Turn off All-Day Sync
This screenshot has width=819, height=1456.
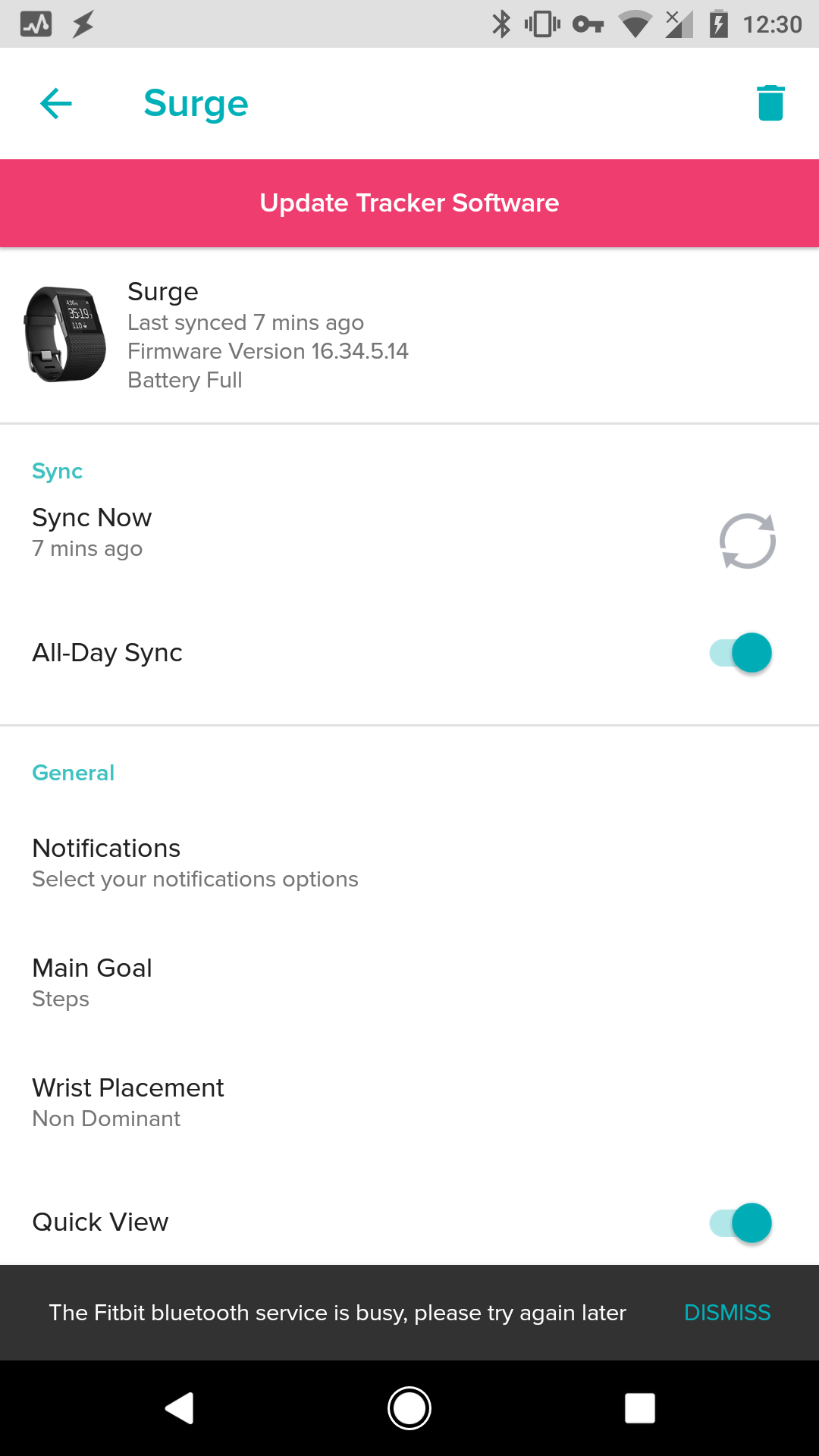coord(741,653)
